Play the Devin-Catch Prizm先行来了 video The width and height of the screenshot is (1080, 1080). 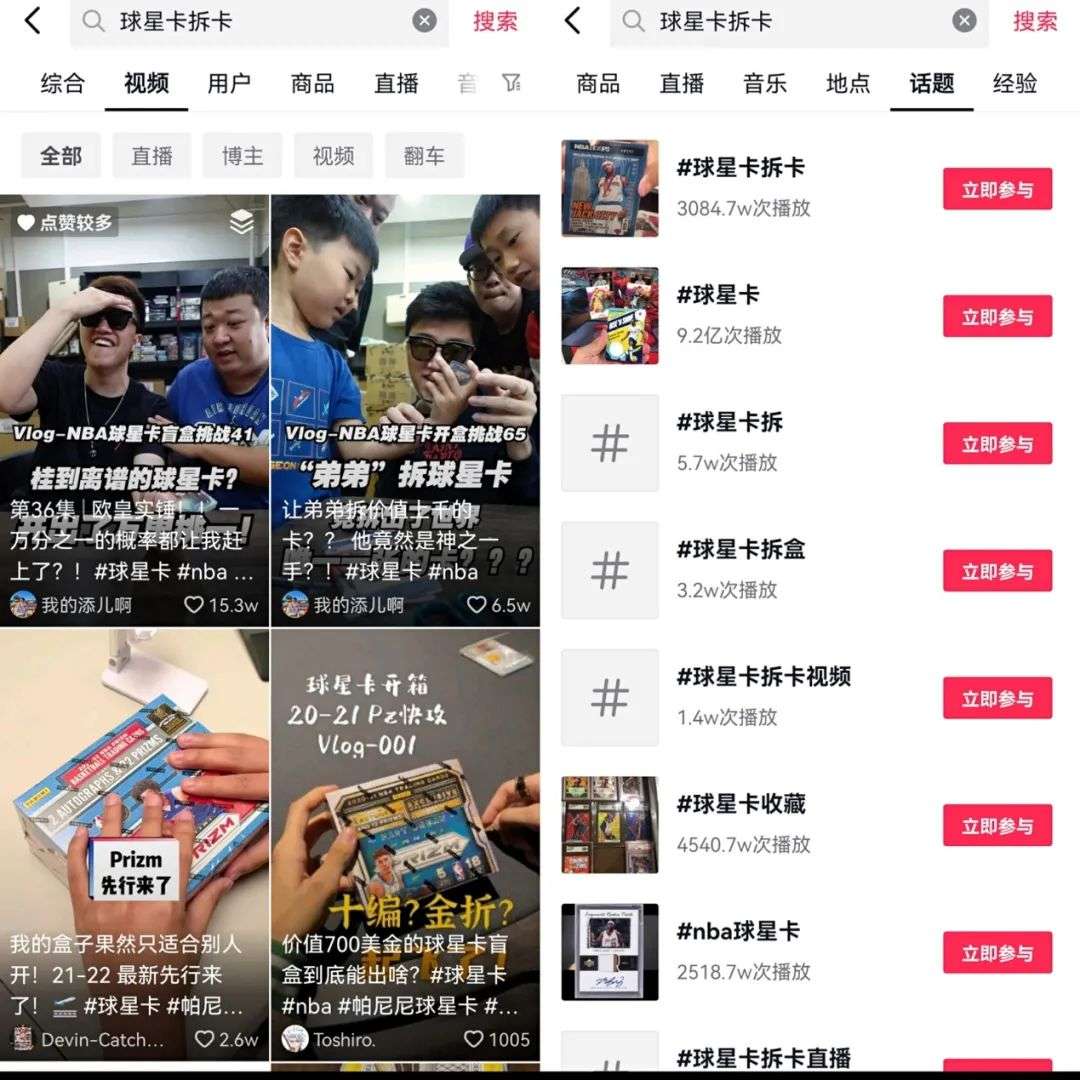pyautogui.click(x=134, y=845)
